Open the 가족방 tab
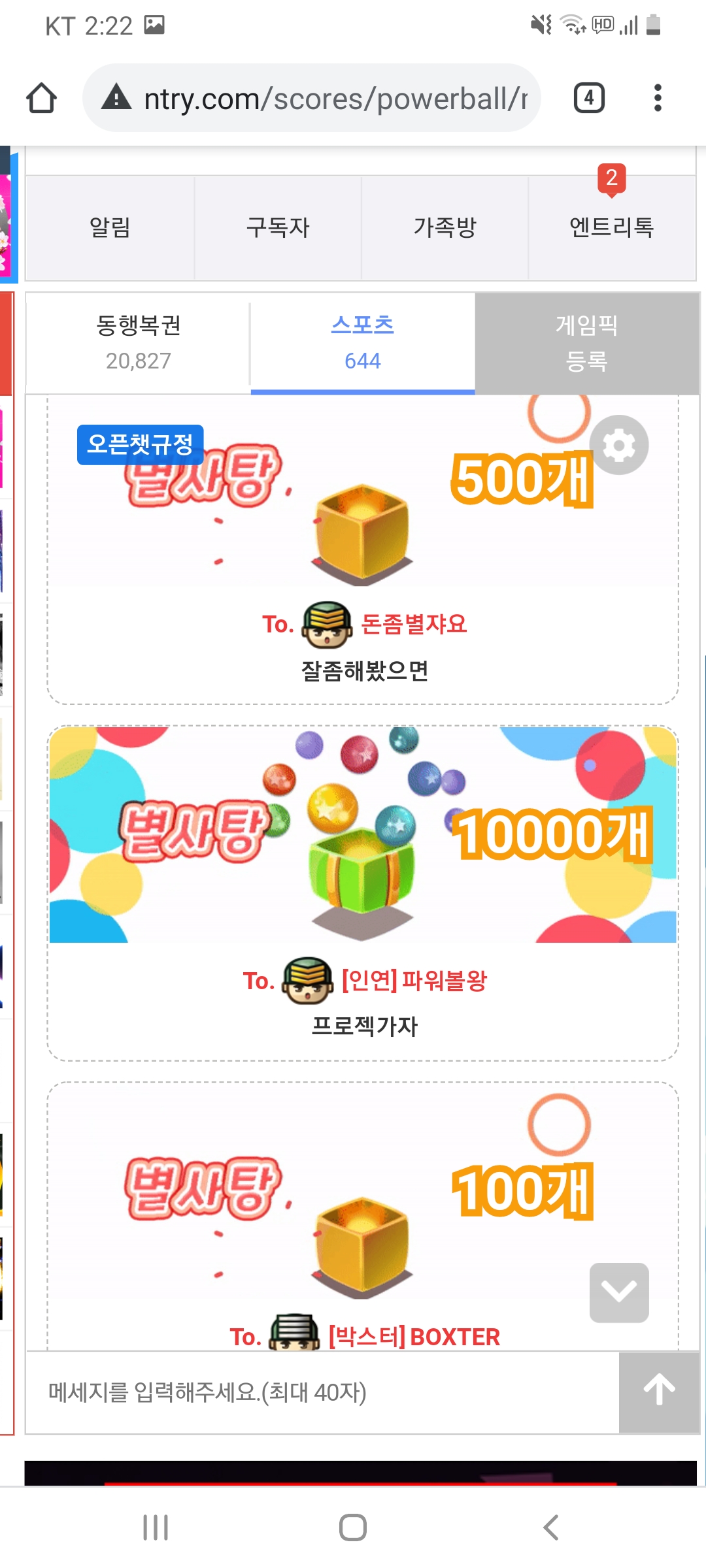 point(445,227)
